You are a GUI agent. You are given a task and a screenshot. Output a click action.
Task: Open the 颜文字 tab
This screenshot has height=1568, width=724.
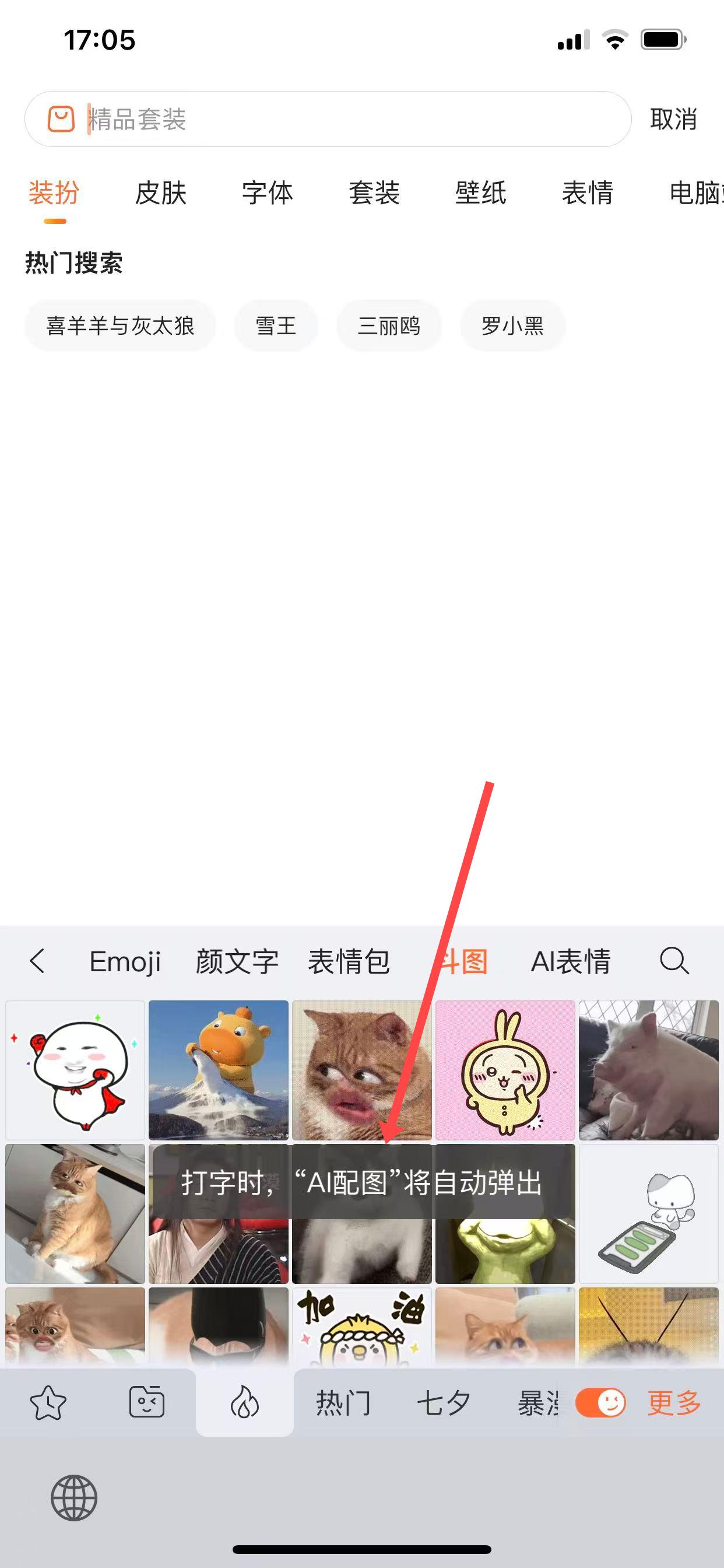coord(237,962)
